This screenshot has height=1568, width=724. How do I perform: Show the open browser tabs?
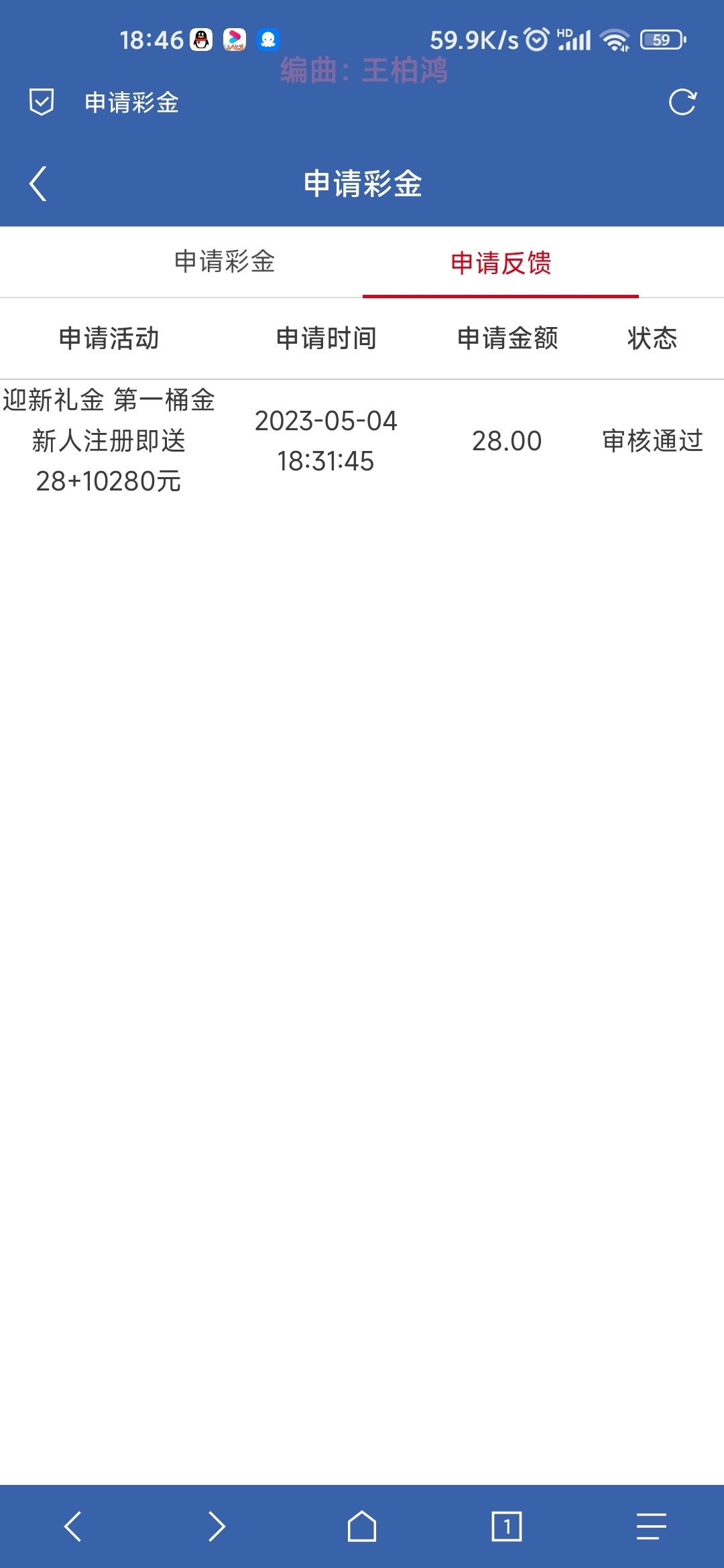[506, 1526]
